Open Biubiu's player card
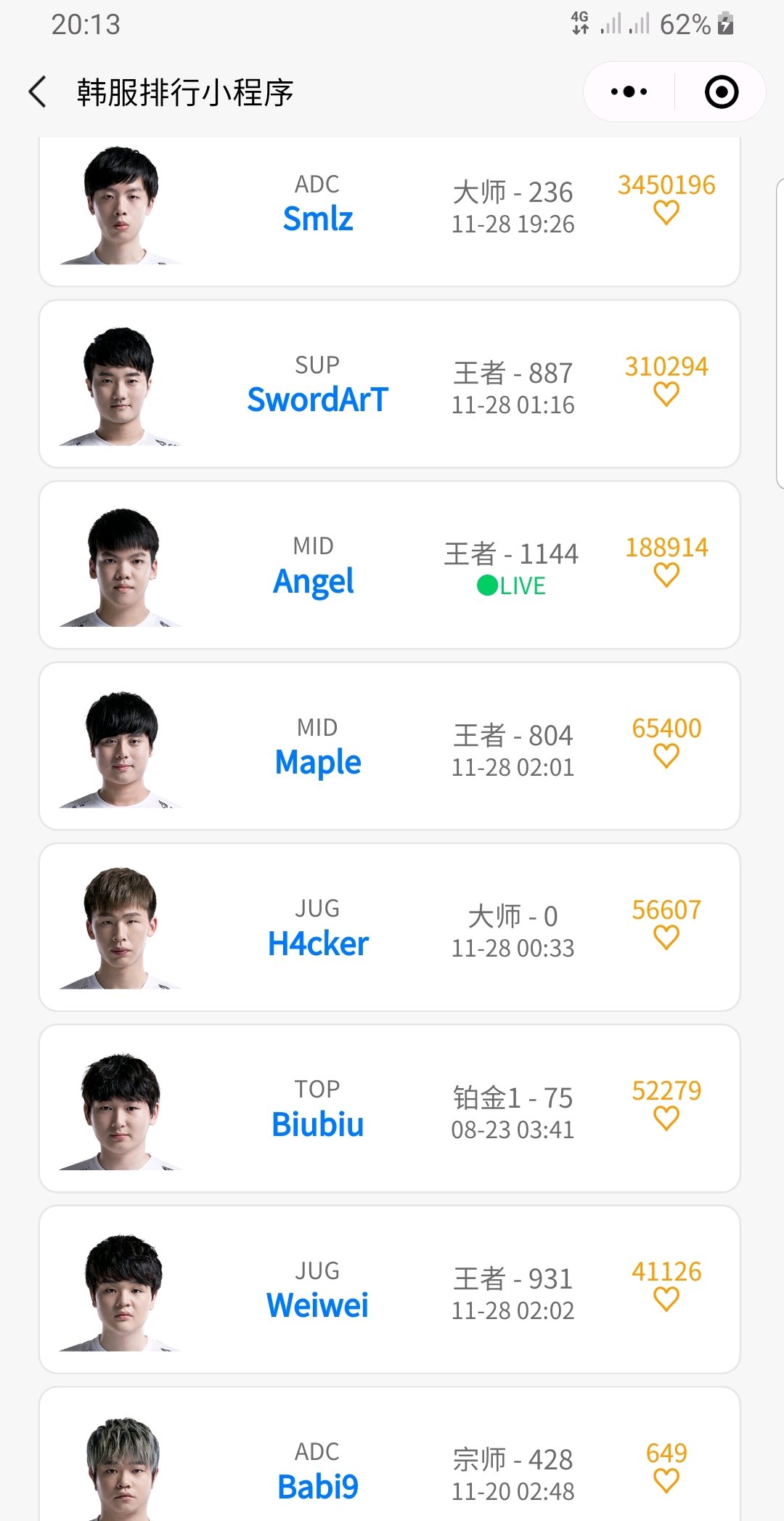 click(390, 1108)
